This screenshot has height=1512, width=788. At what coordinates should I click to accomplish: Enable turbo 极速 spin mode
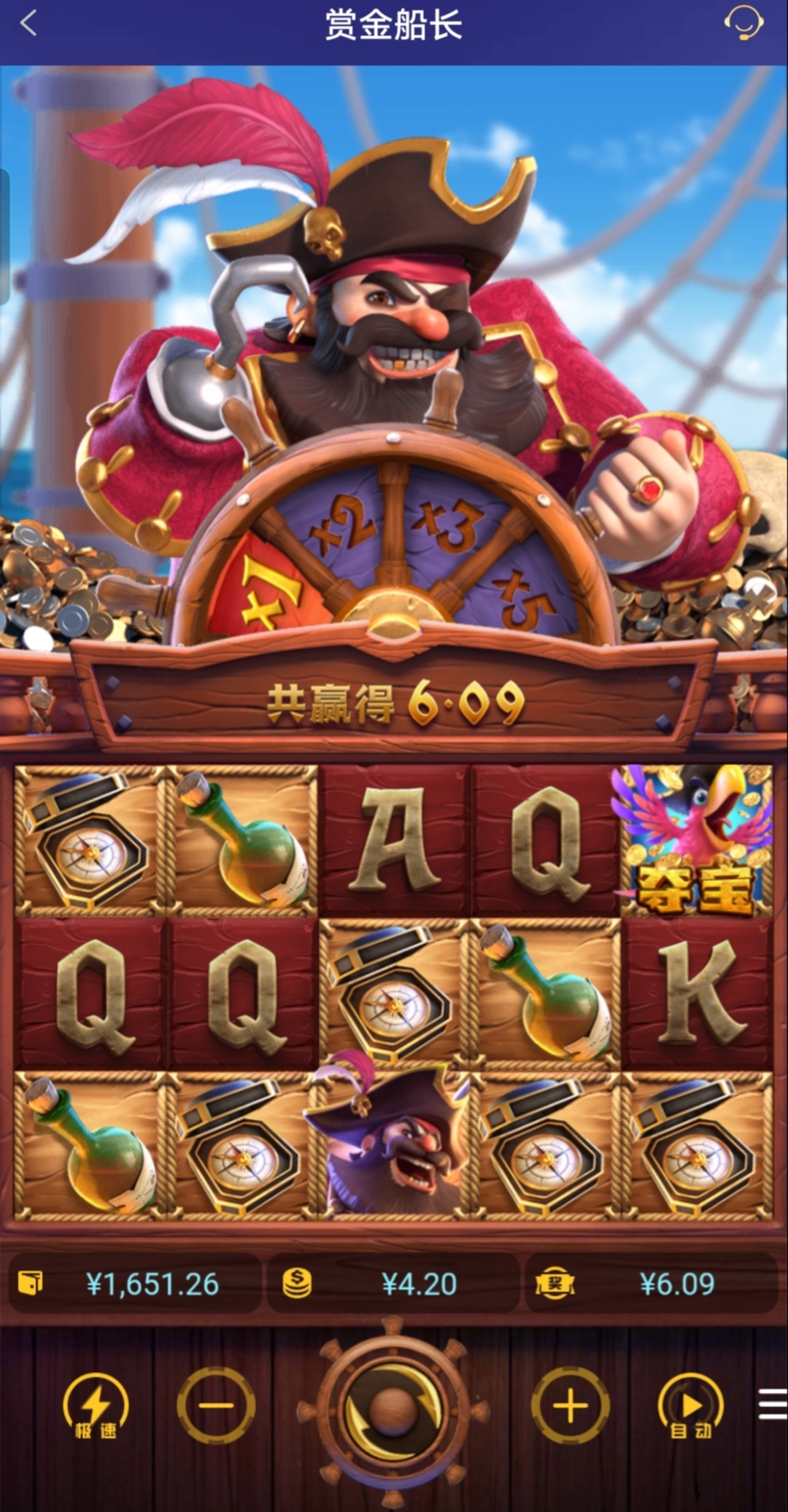96,1408
